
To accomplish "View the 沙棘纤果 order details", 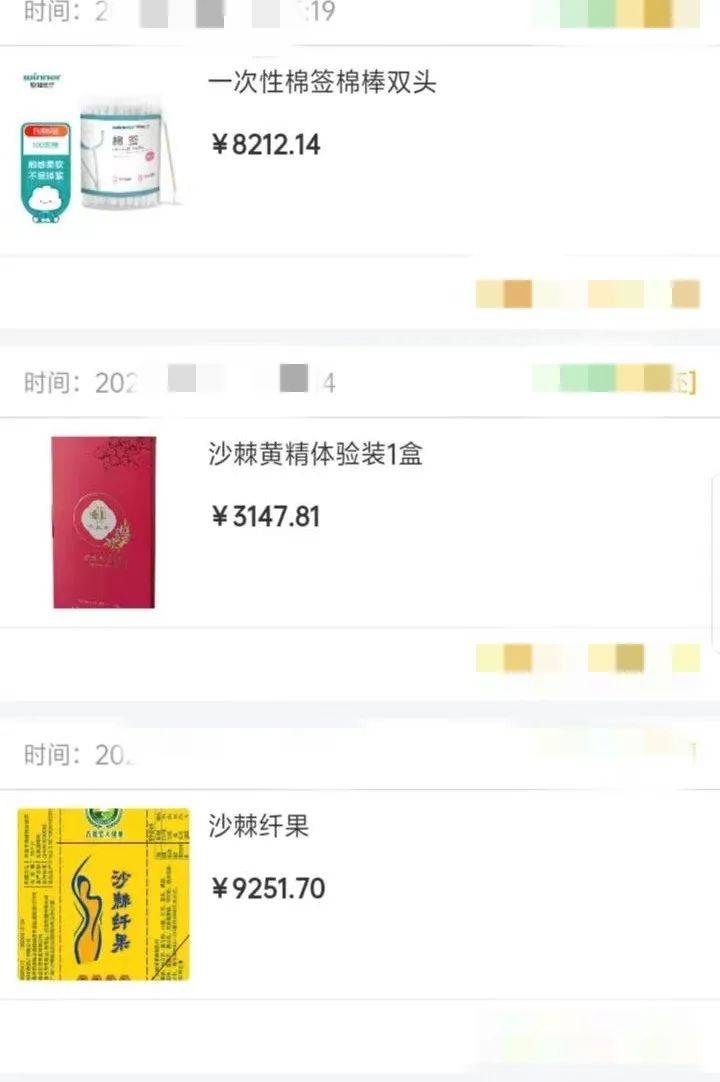I will 259,826.
